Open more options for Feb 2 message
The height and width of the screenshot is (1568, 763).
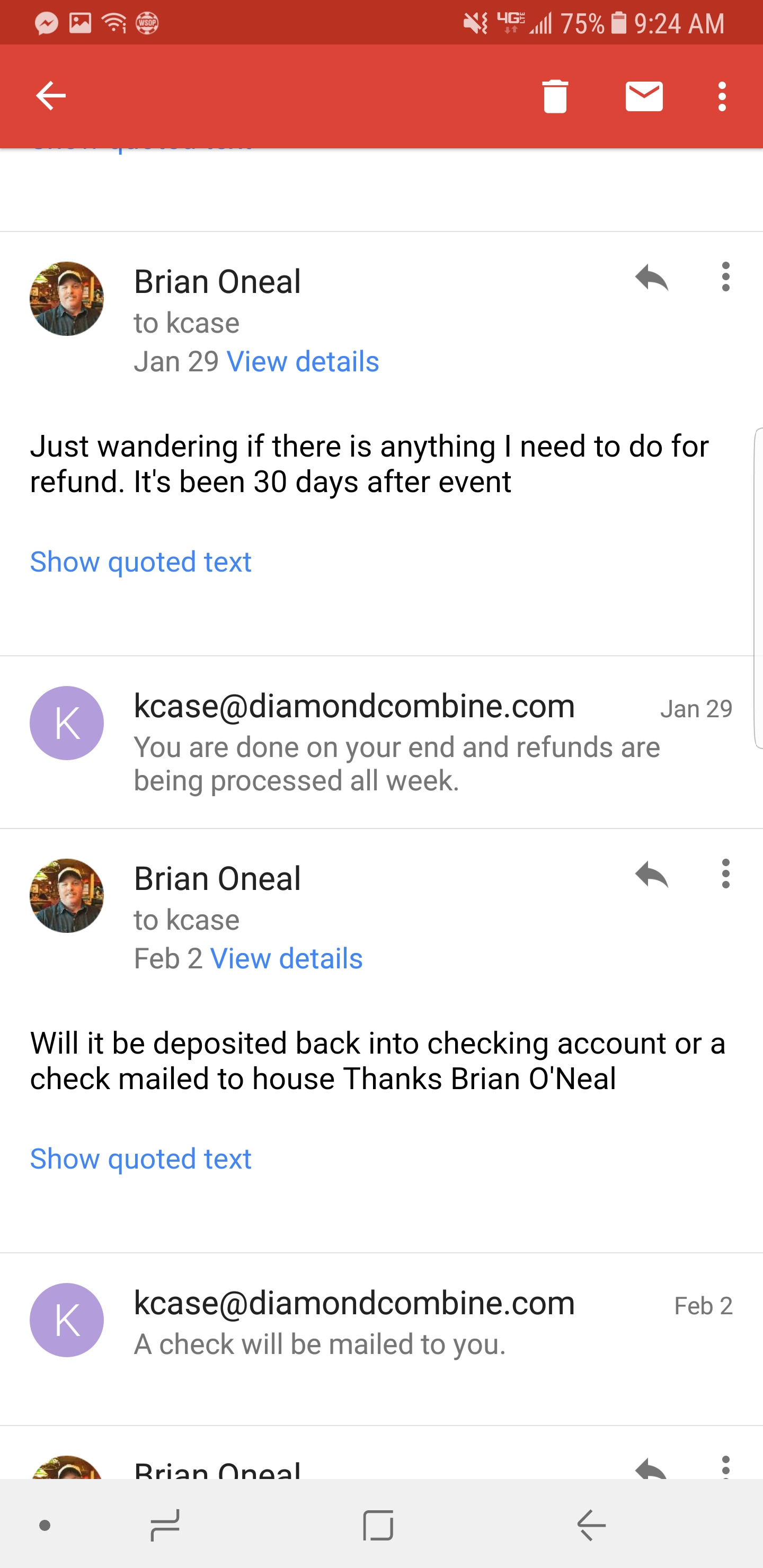725,875
